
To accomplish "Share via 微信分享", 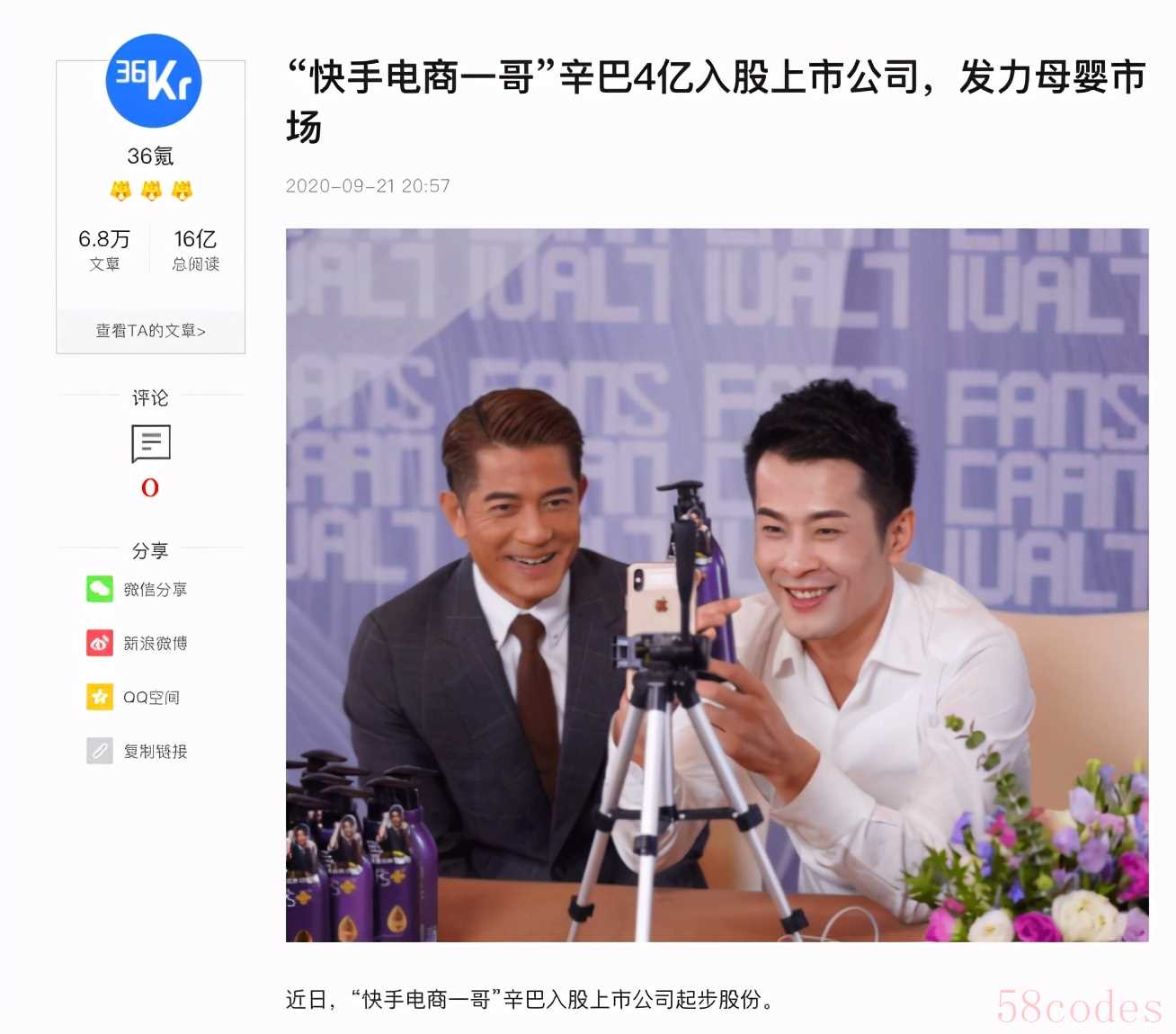I will point(138,590).
